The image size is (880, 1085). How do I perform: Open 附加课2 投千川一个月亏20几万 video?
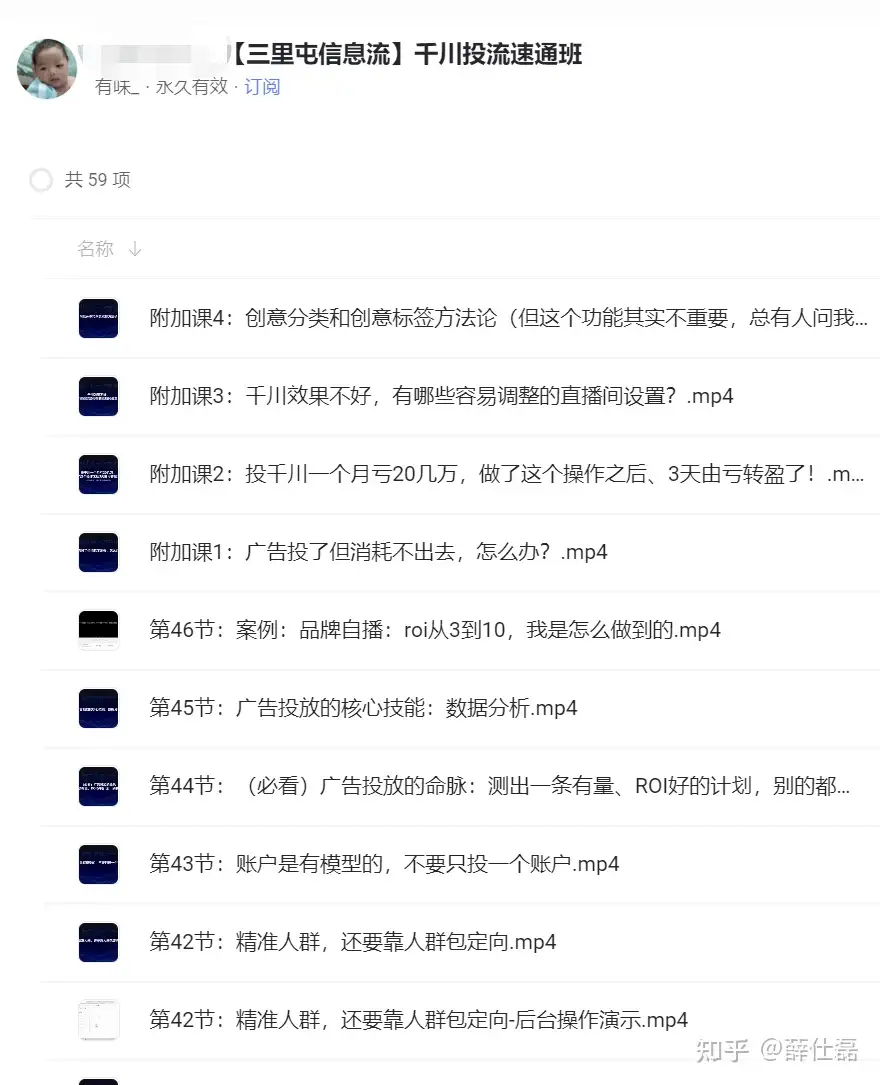(x=506, y=474)
